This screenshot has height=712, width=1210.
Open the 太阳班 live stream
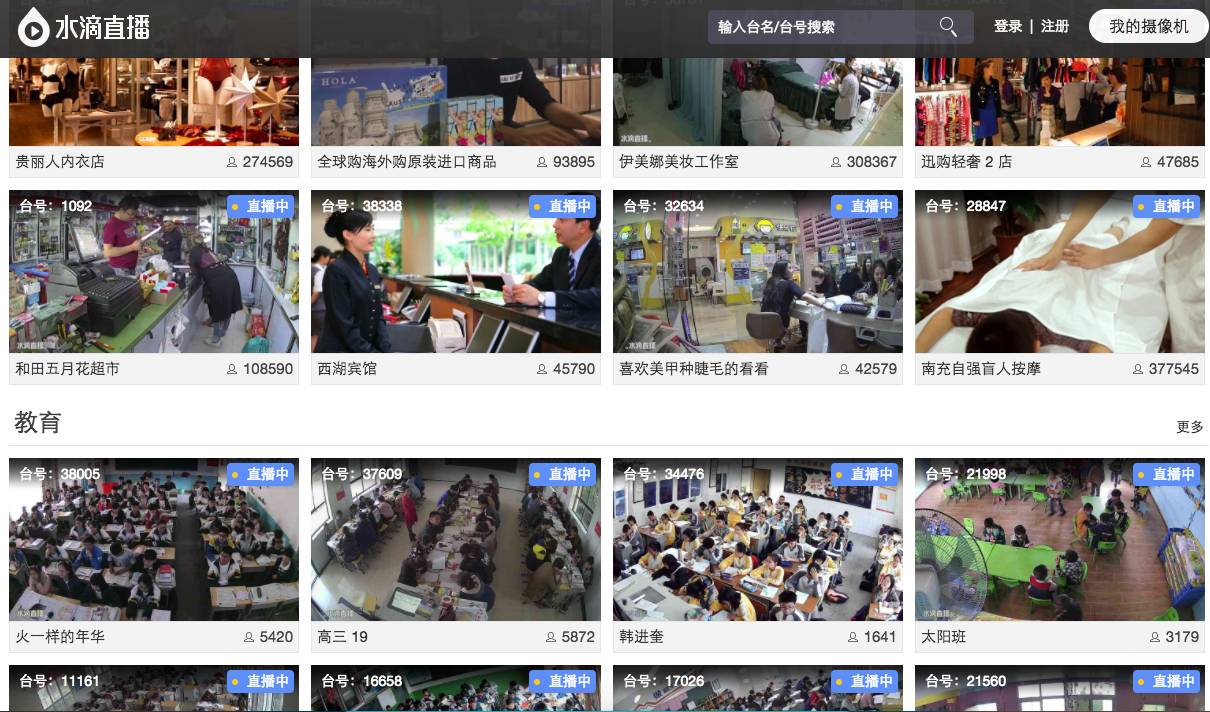(x=1059, y=540)
